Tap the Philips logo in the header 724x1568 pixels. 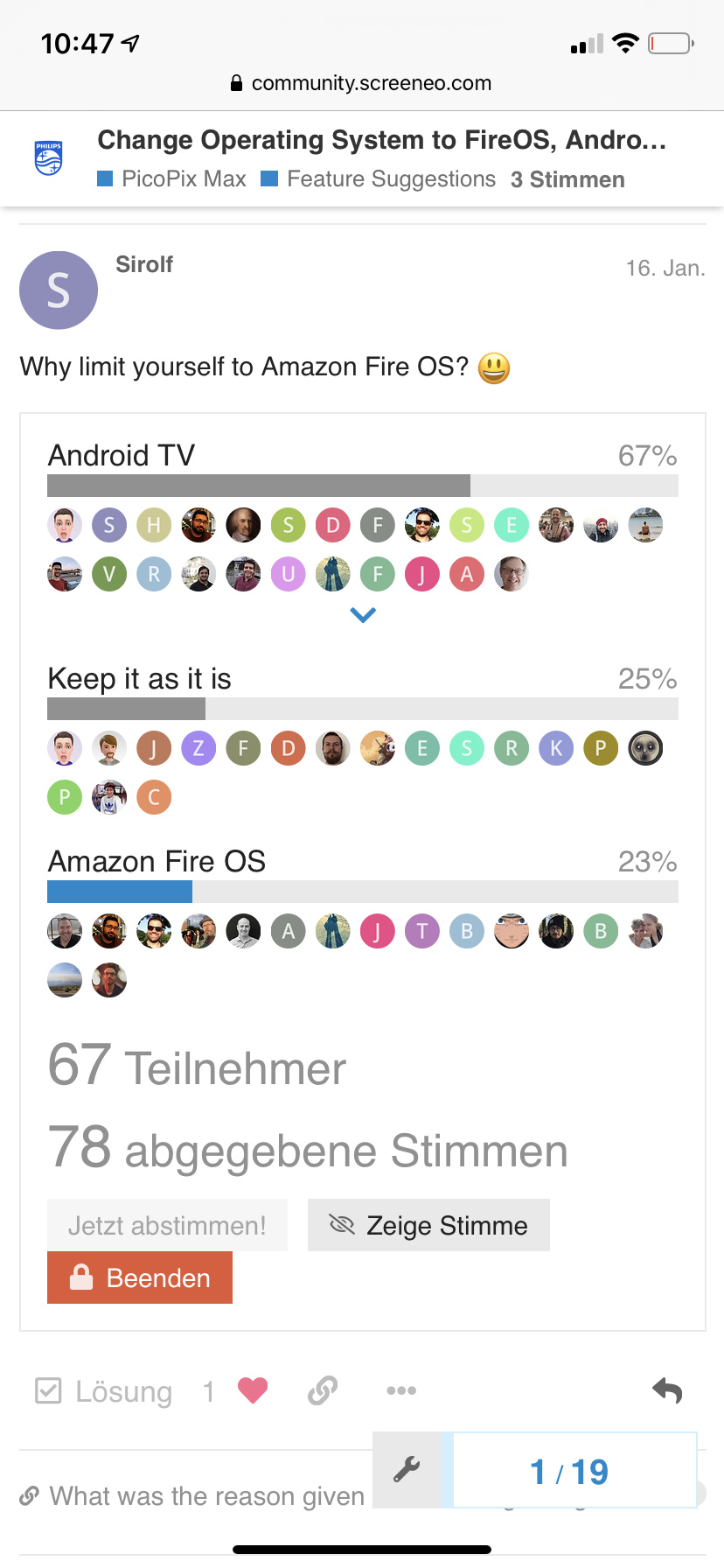[x=48, y=158]
